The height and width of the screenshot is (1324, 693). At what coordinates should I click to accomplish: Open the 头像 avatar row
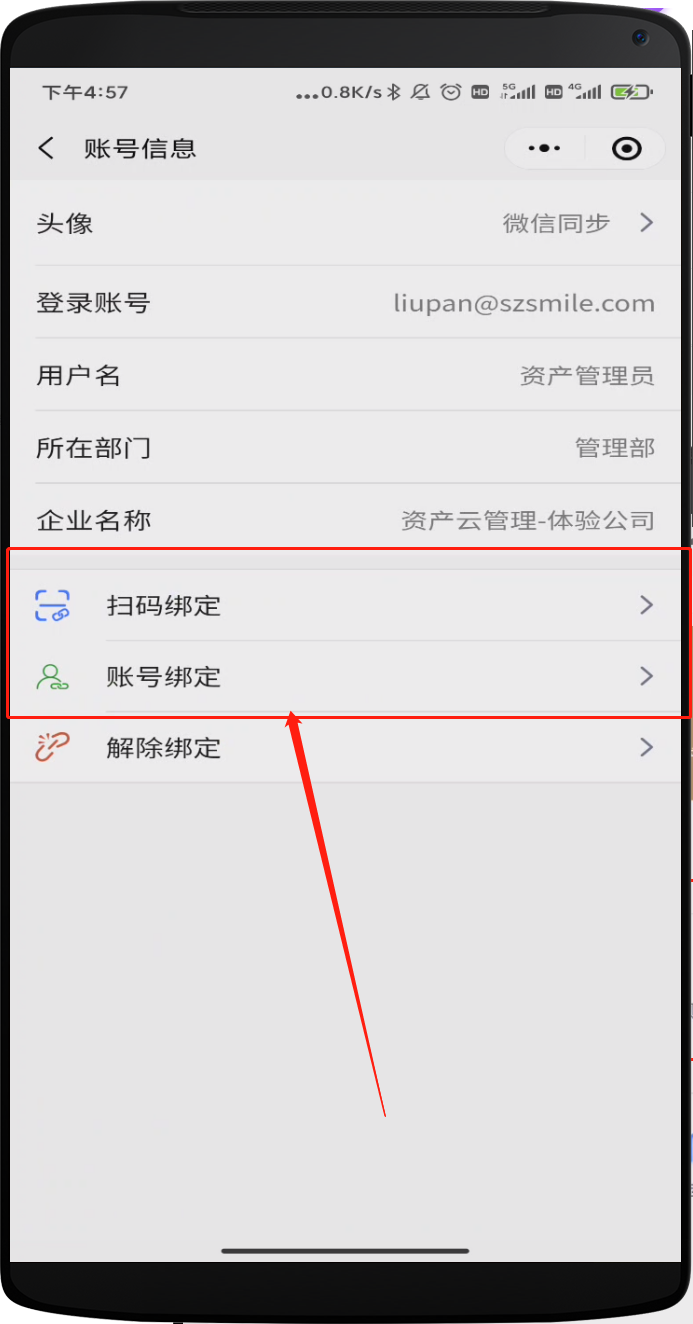345,223
